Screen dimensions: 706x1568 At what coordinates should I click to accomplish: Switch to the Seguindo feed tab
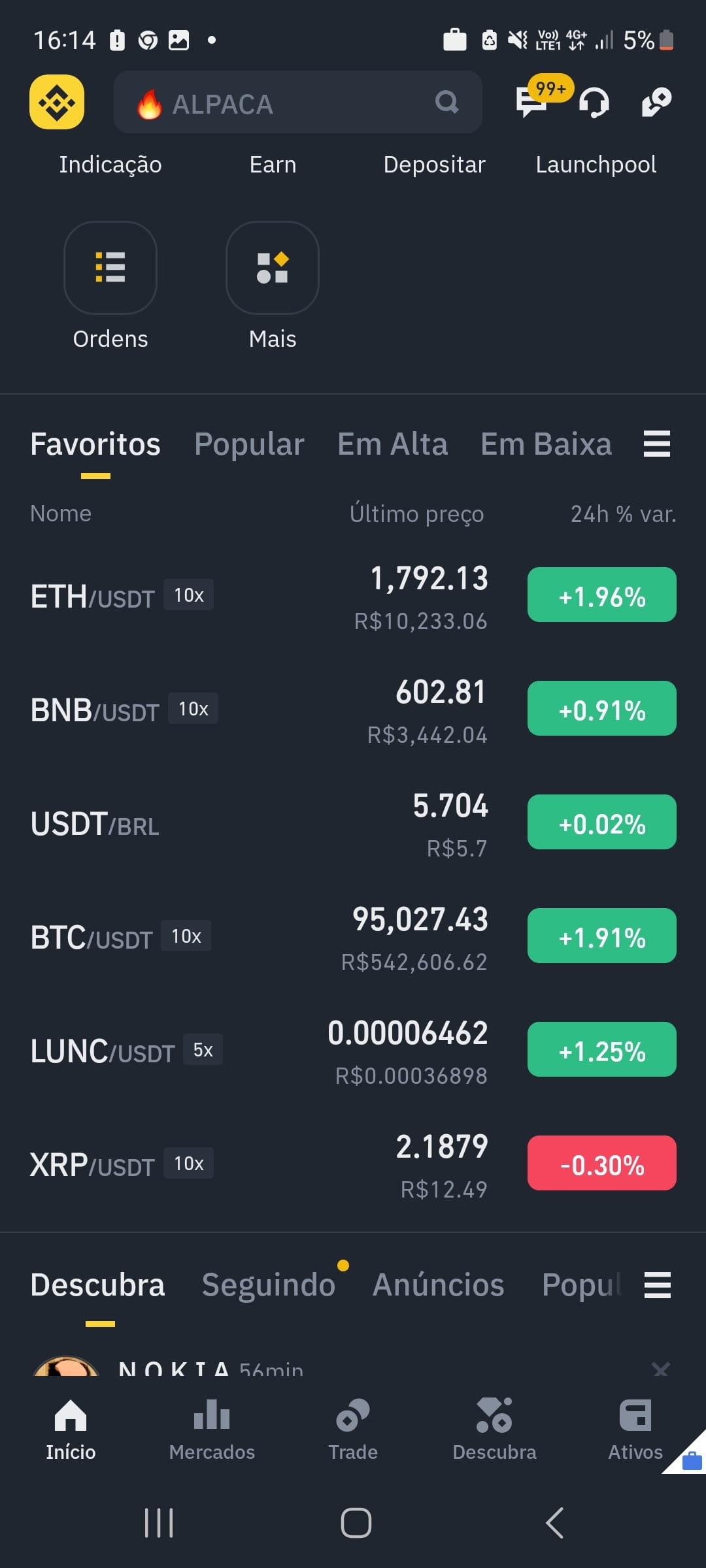[x=269, y=1285]
